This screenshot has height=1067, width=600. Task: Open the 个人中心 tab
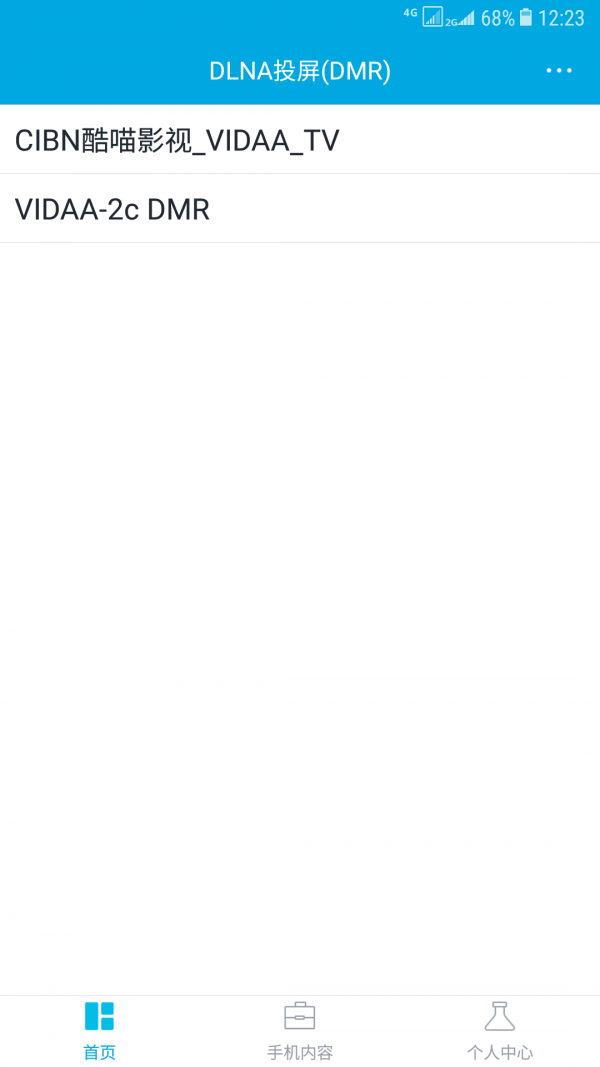499,1030
